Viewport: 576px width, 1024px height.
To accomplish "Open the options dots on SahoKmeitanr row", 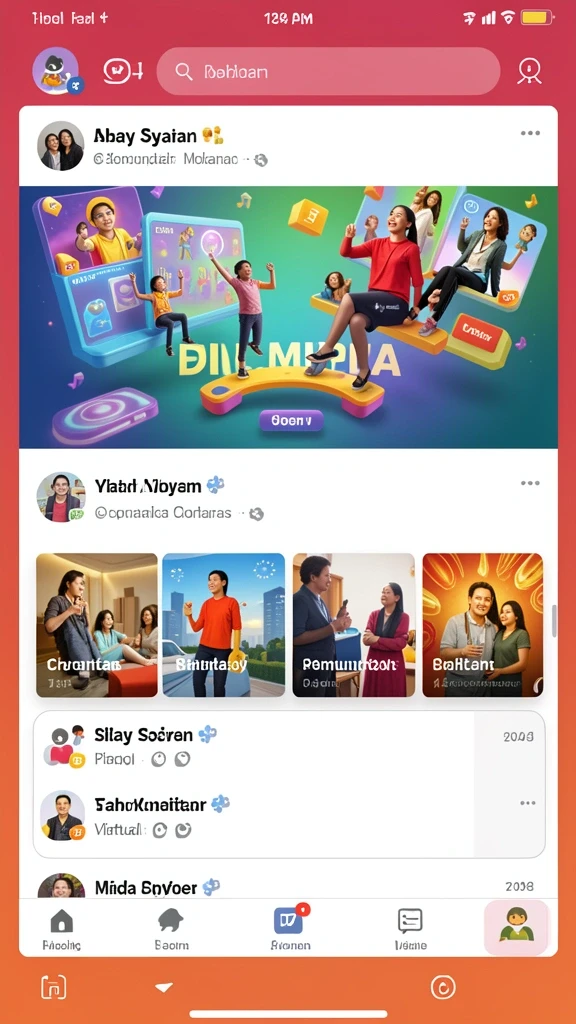I will pos(528,803).
